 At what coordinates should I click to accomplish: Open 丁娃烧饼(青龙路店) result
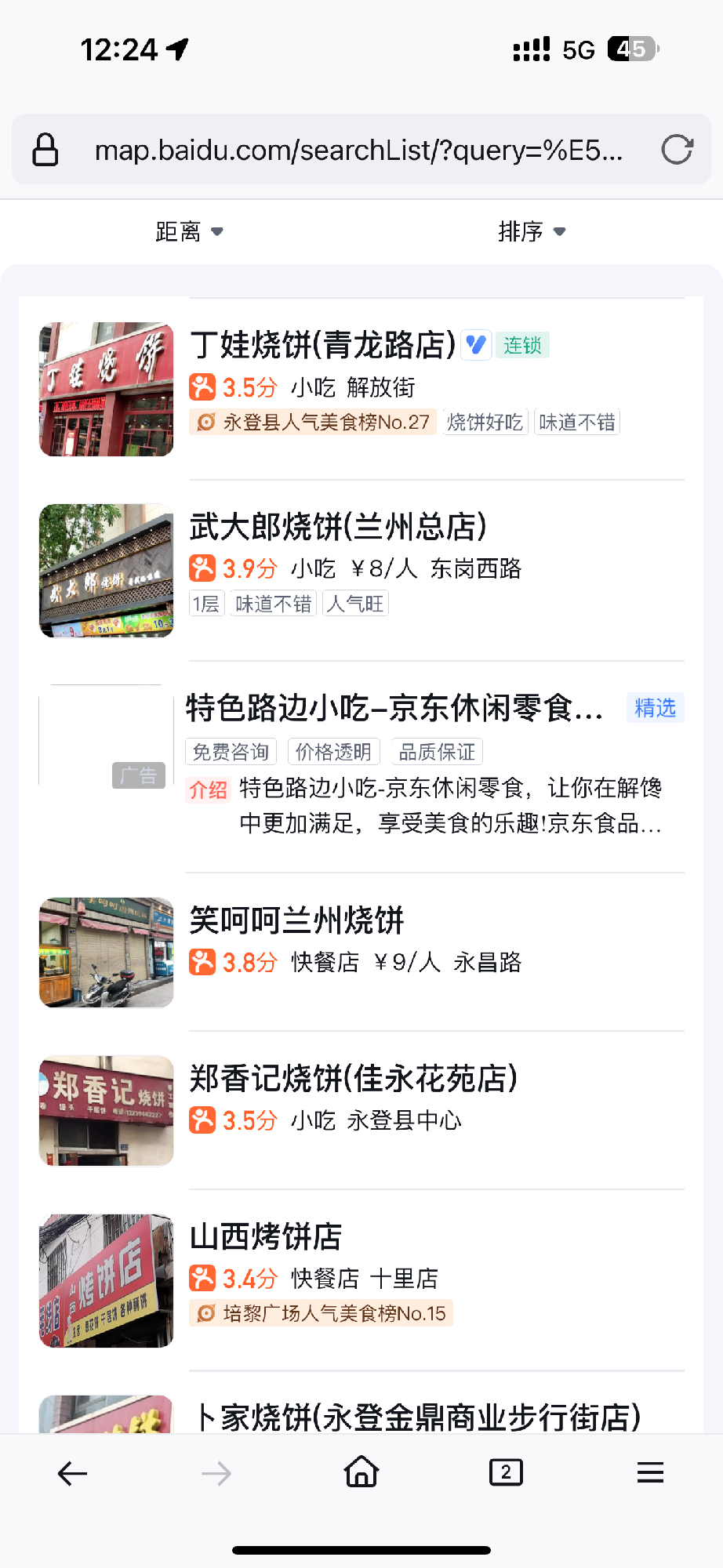tap(323, 345)
